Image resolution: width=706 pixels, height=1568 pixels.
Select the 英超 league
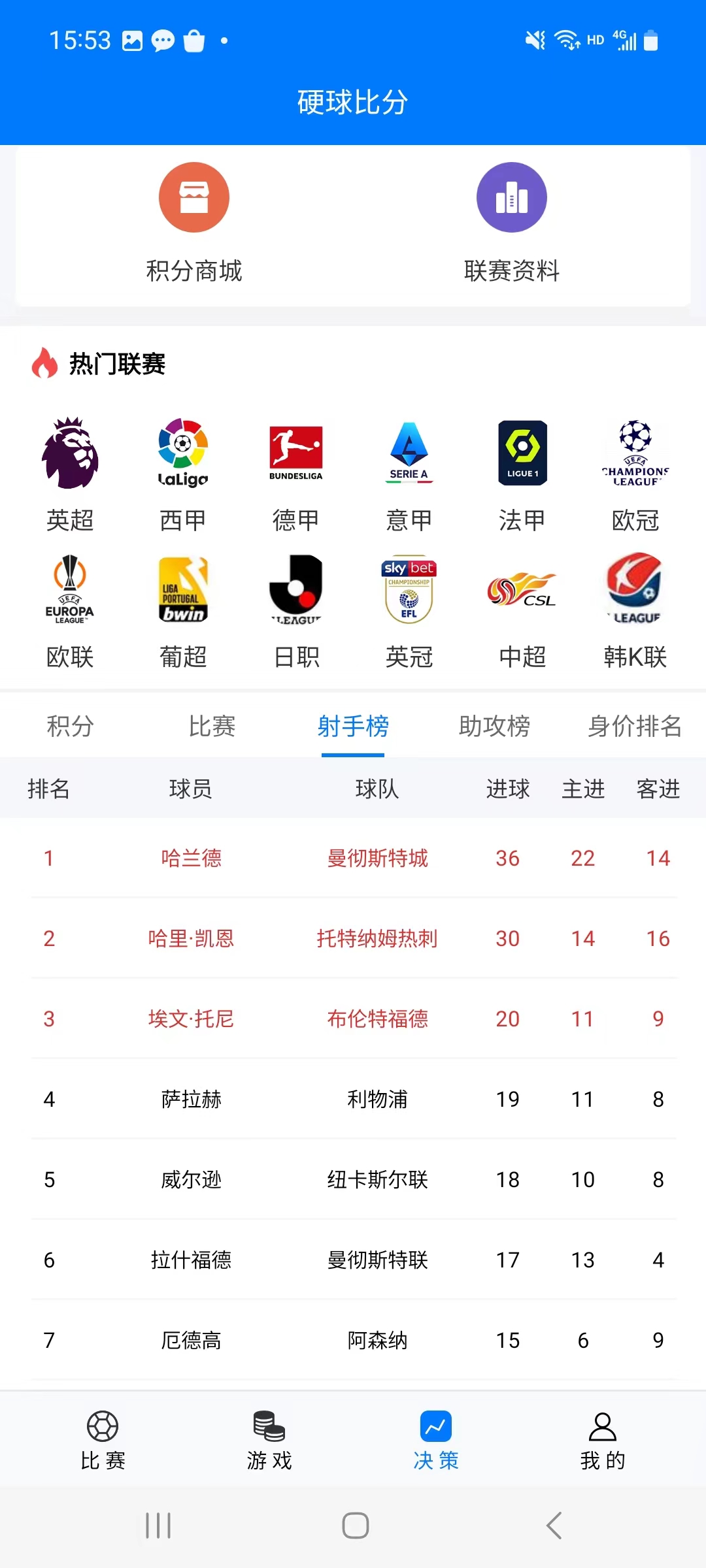point(70,474)
